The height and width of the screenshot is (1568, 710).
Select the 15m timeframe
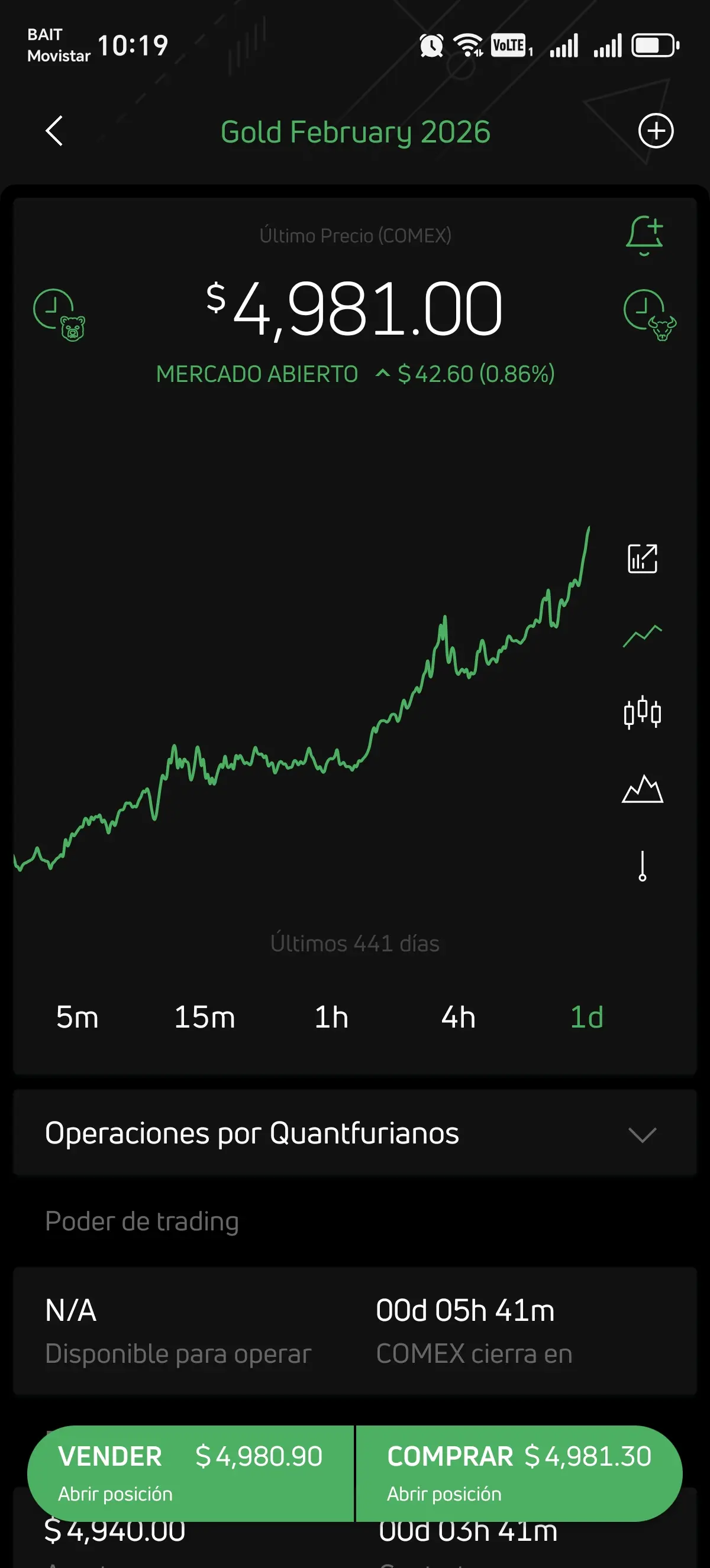point(205,1017)
